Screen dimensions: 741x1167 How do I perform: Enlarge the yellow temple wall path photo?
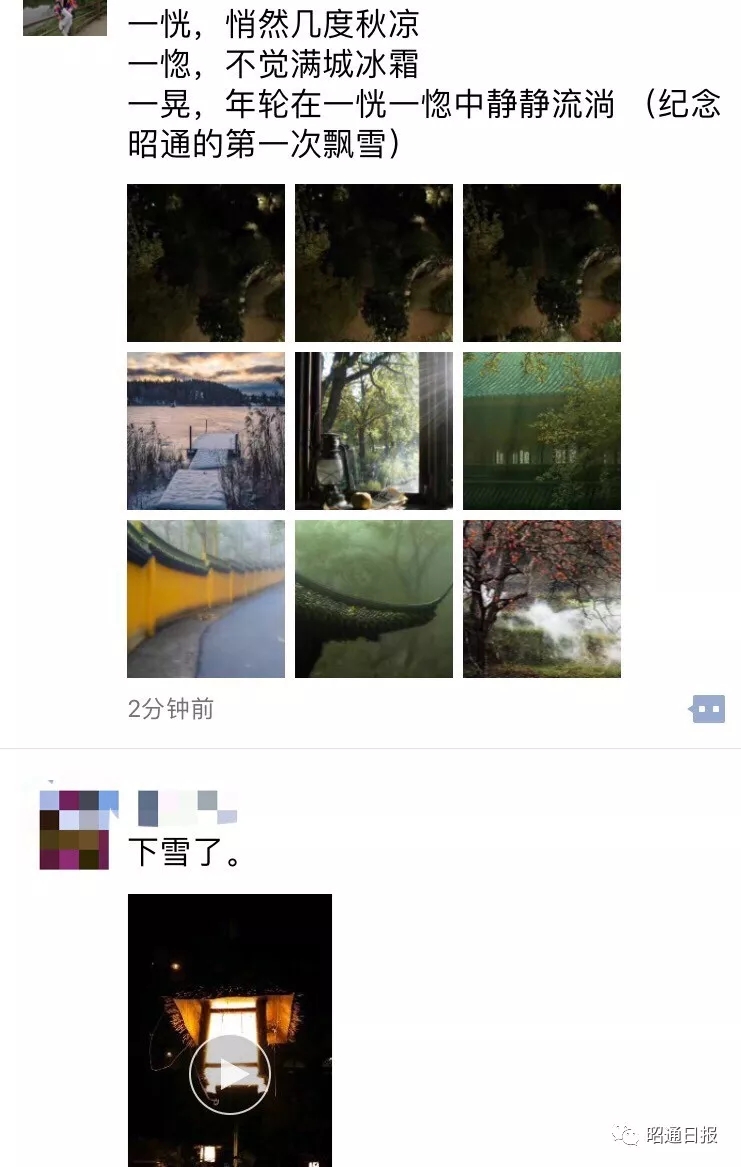coord(206,599)
